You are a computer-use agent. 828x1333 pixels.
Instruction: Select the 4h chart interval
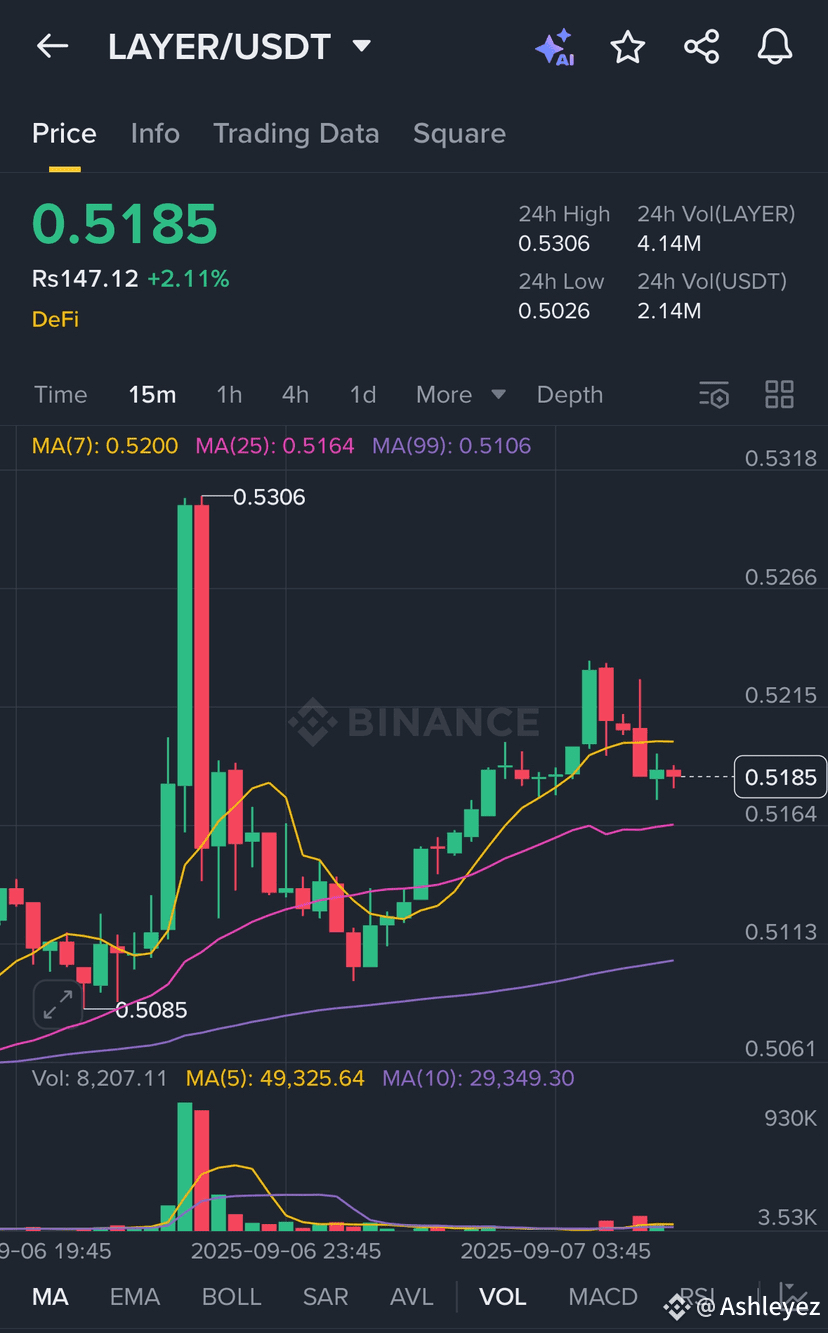click(x=295, y=395)
